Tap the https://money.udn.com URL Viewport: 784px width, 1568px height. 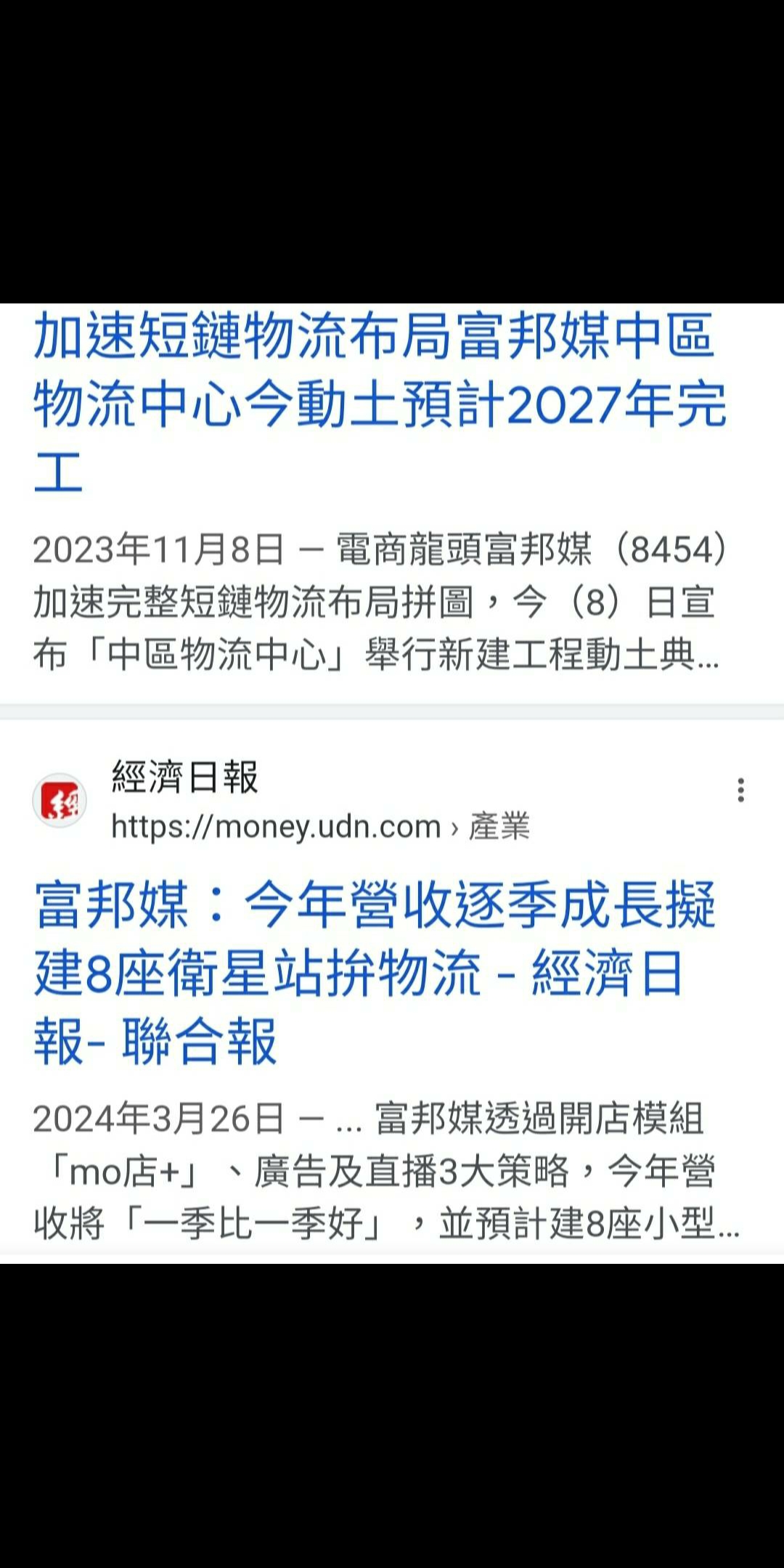click(276, 828)
